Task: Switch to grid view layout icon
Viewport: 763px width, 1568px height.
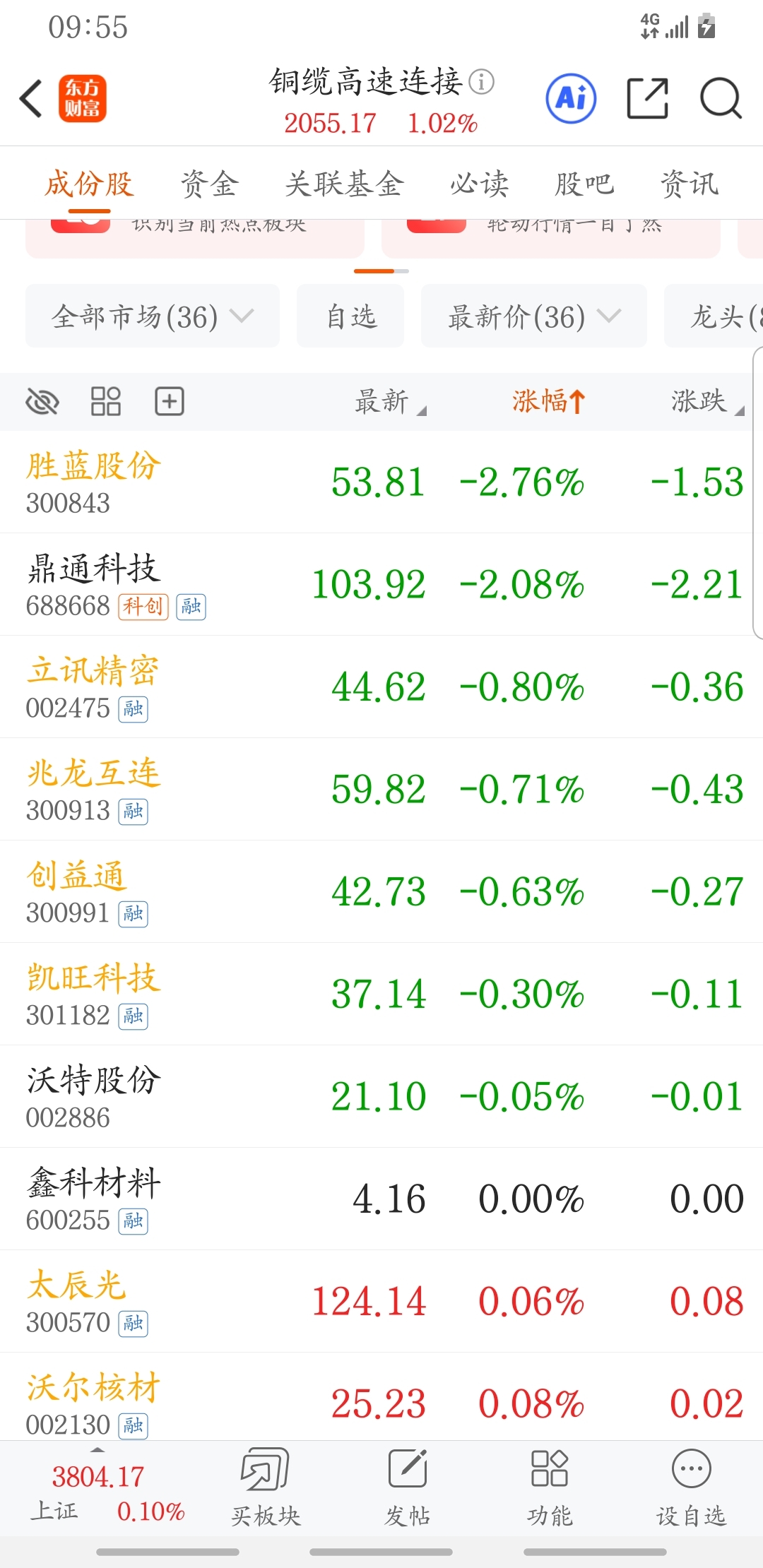Action: [106, 401]
